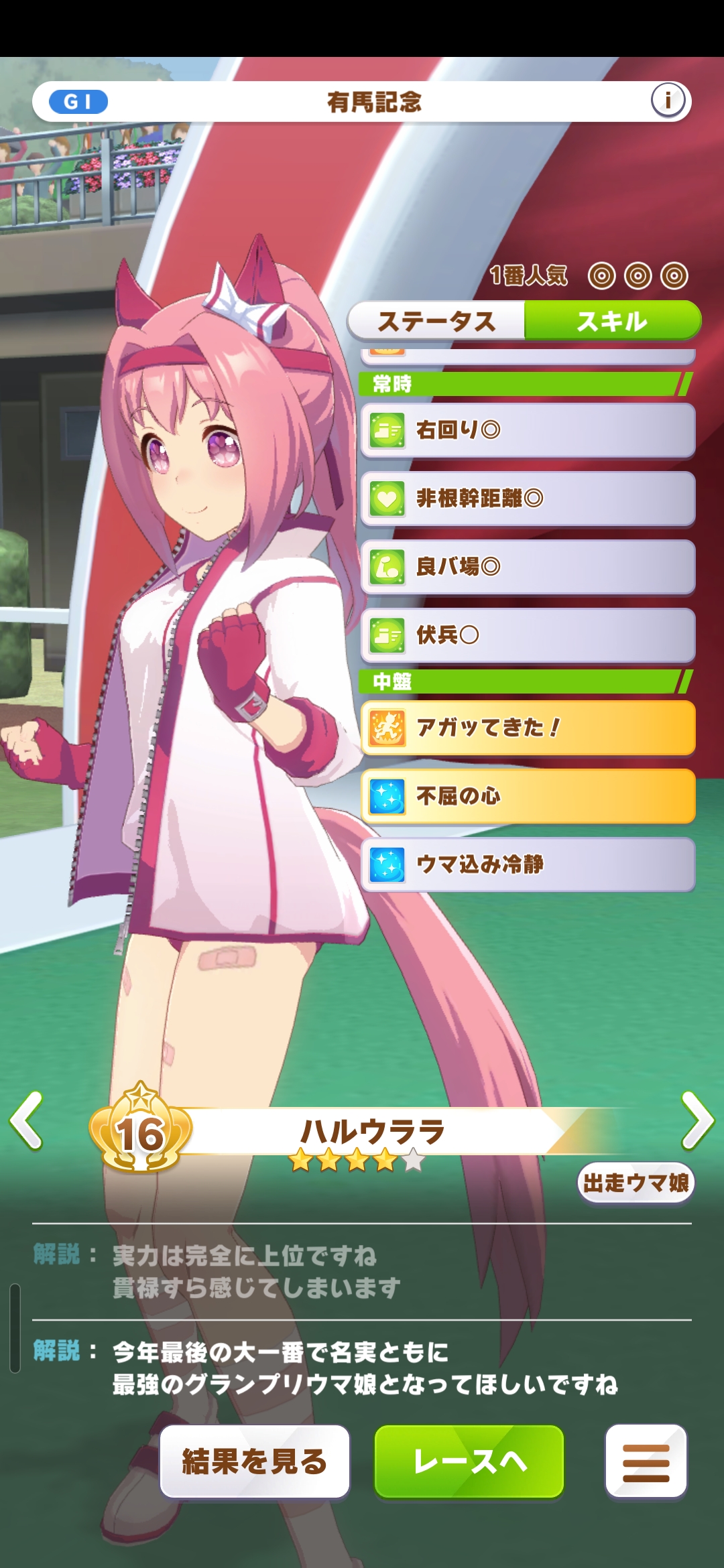Viewport: 724px width, 1568px height.
Task: Start the race with レースへ
Action: point(469,1461)
